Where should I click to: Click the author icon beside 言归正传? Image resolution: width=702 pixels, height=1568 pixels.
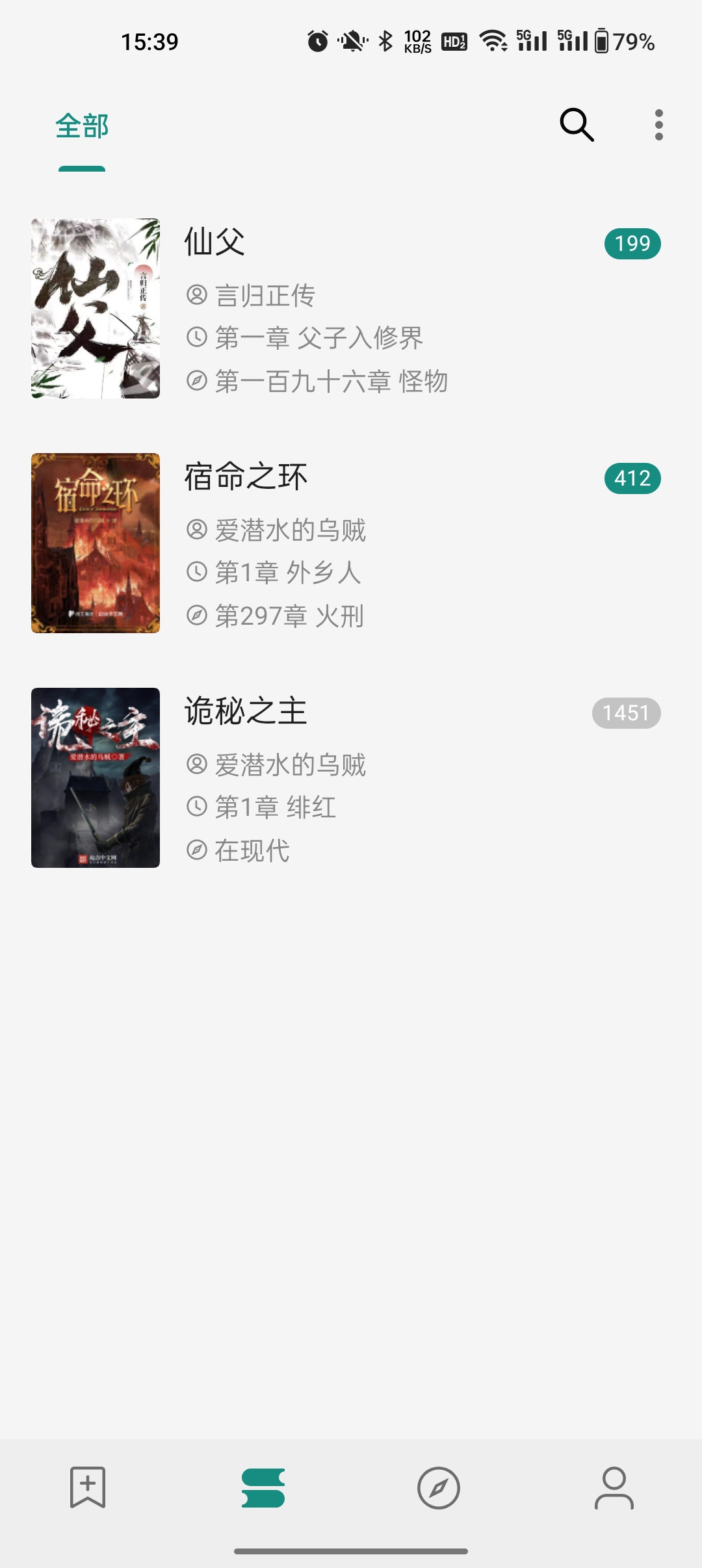click(x=196, y=296)
